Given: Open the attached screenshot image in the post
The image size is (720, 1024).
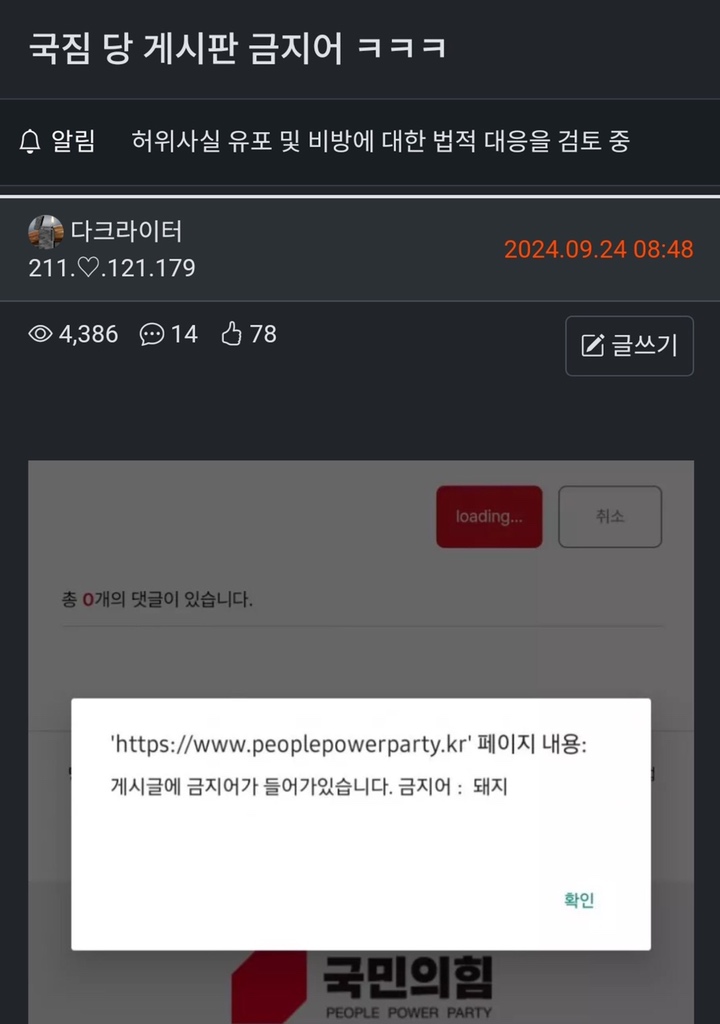Looking at the screenshot, I should coord(360,740).
